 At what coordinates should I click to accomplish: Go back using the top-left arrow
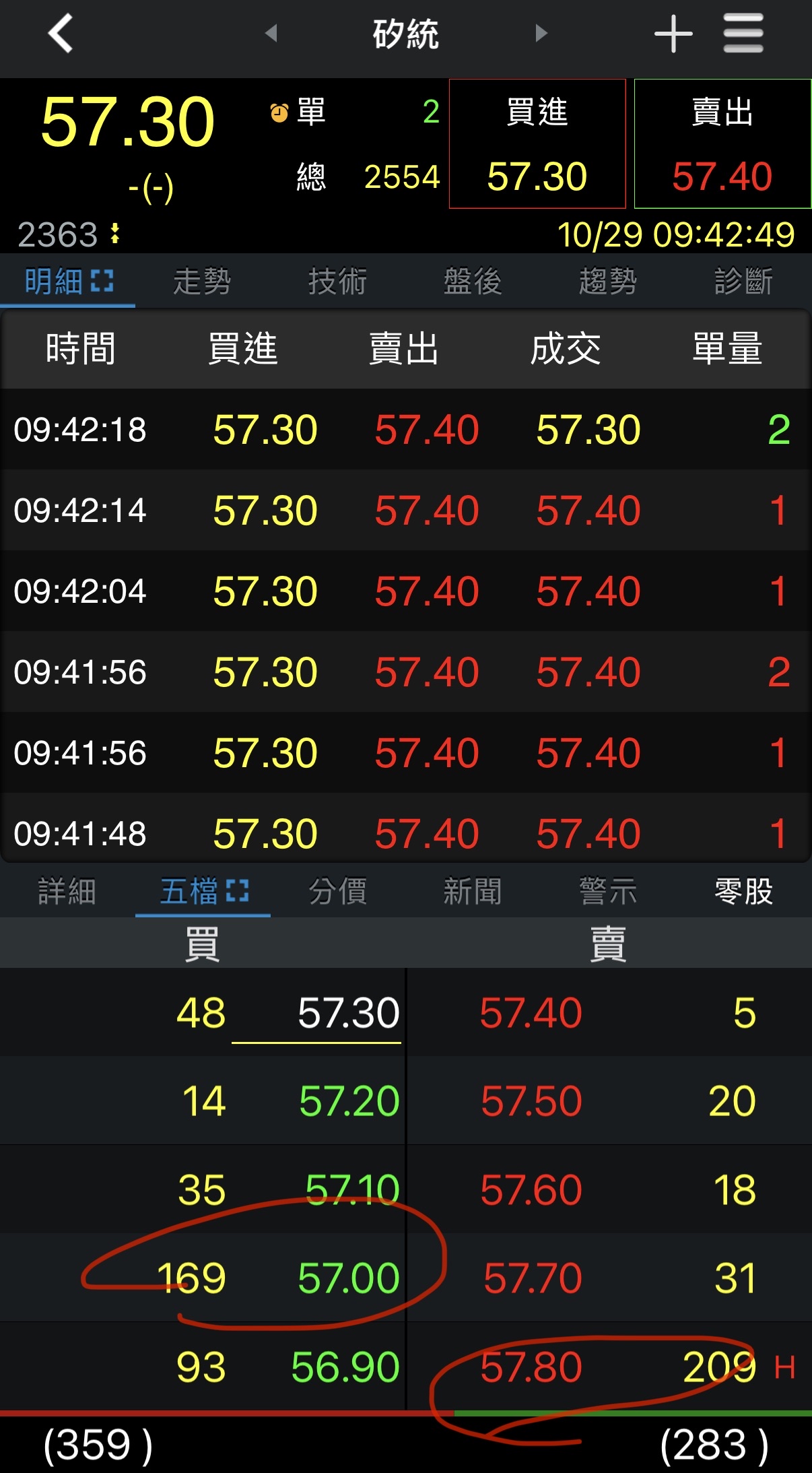click(x=61, y=34)
